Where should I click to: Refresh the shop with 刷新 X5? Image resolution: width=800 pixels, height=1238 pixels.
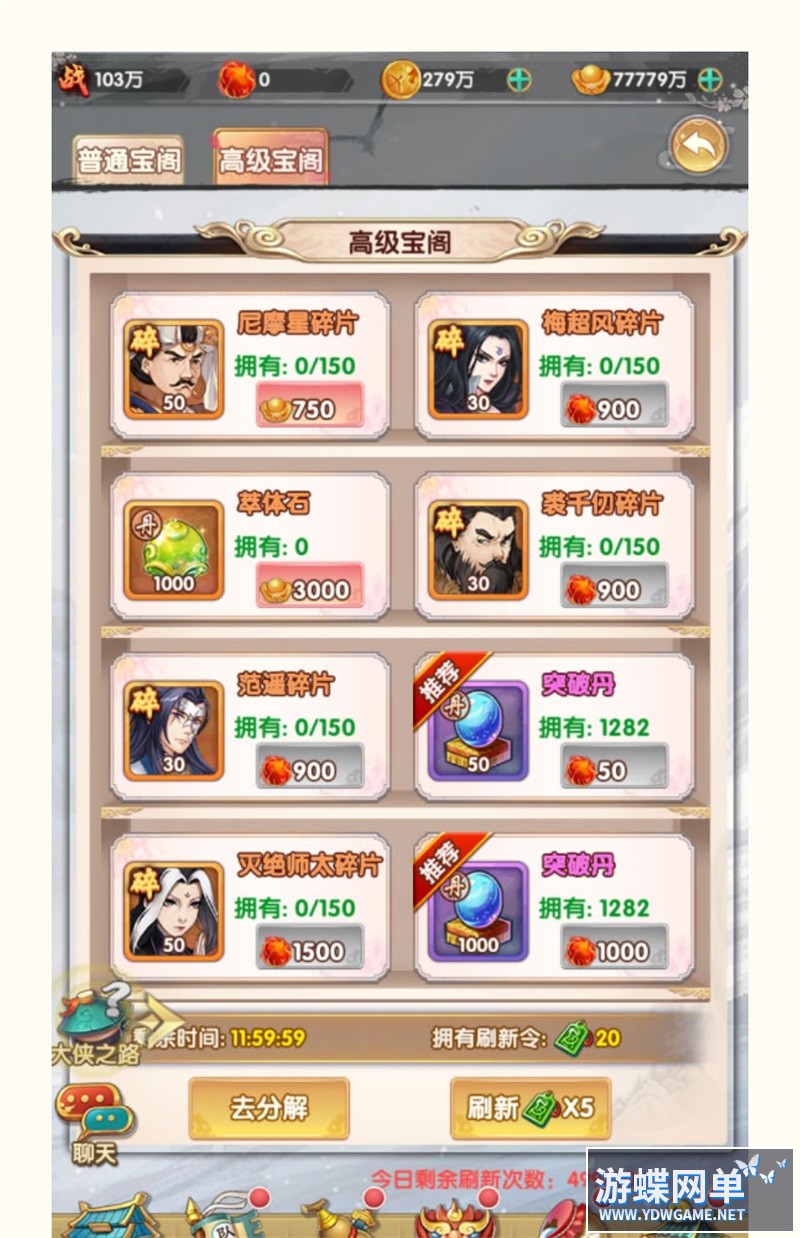click(530, 1108)
